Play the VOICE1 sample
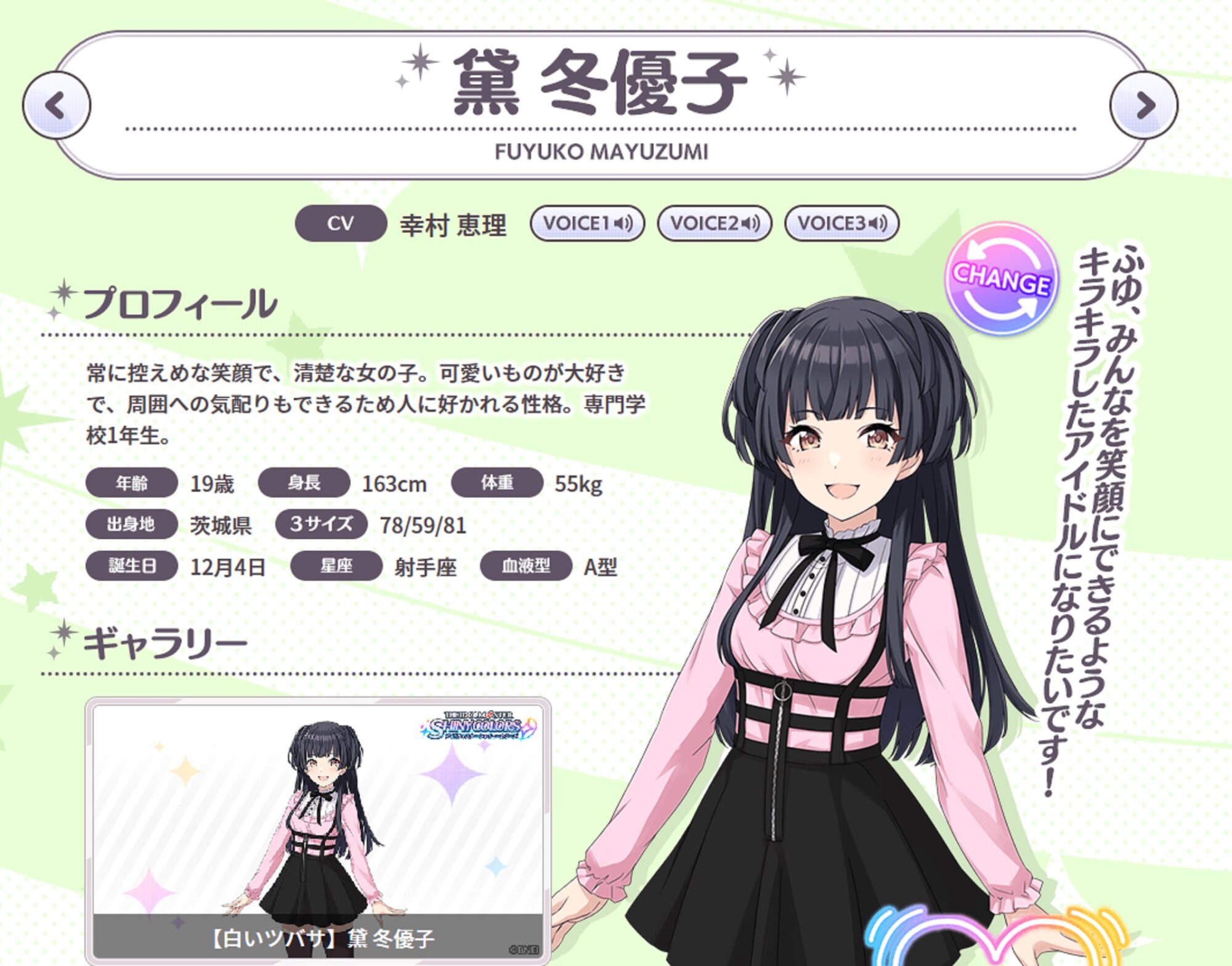The image size is (1232, 966). coord(587,223)
